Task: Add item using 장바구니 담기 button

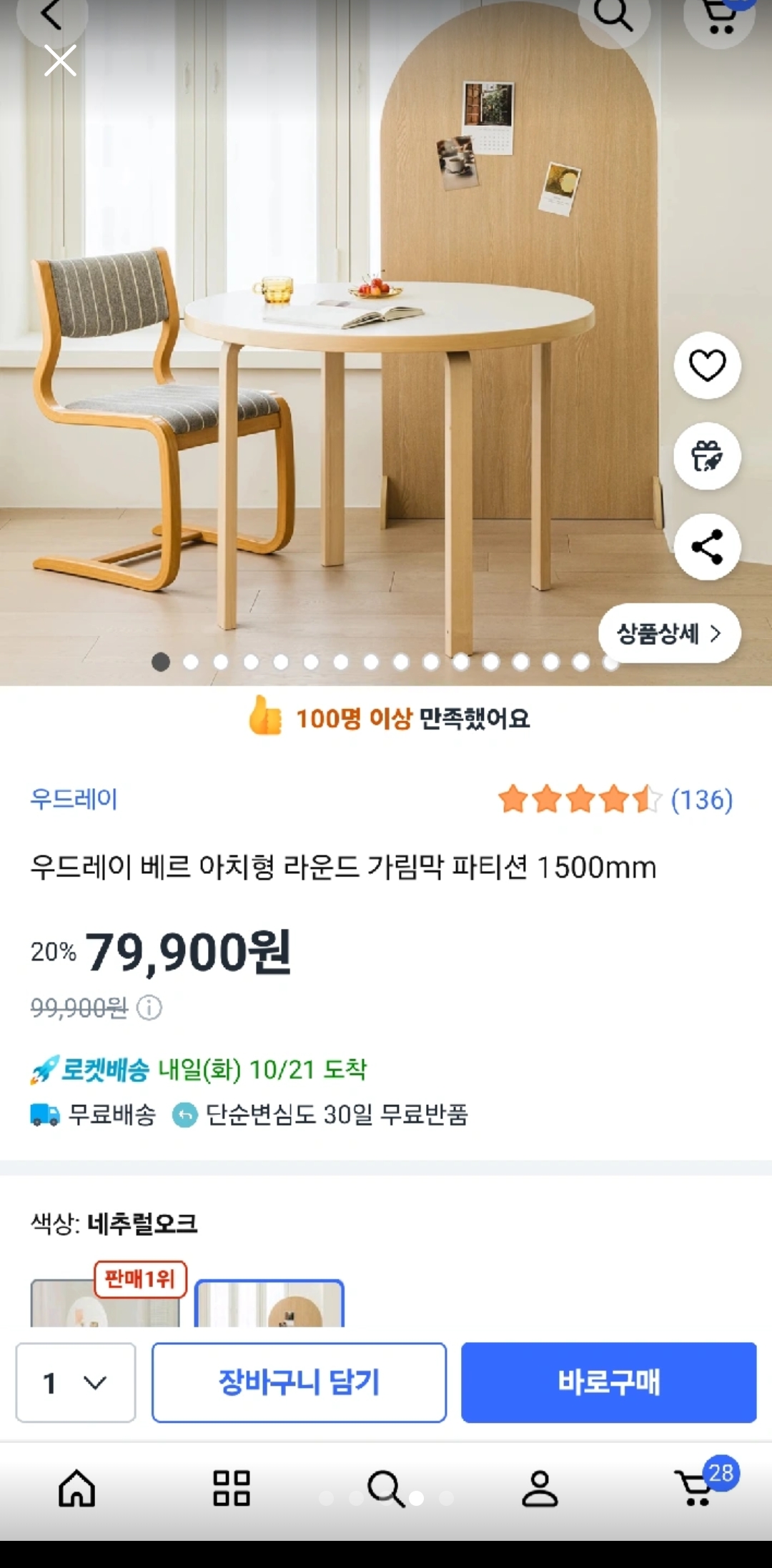Action: tap(299, 1381)
